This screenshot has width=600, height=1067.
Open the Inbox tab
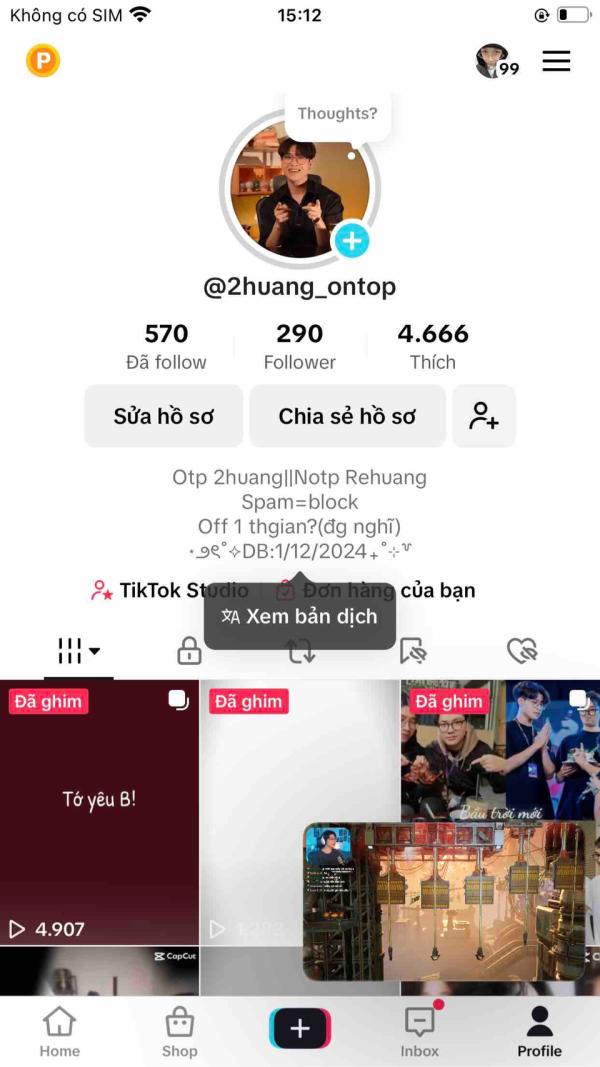point(419,1031)
